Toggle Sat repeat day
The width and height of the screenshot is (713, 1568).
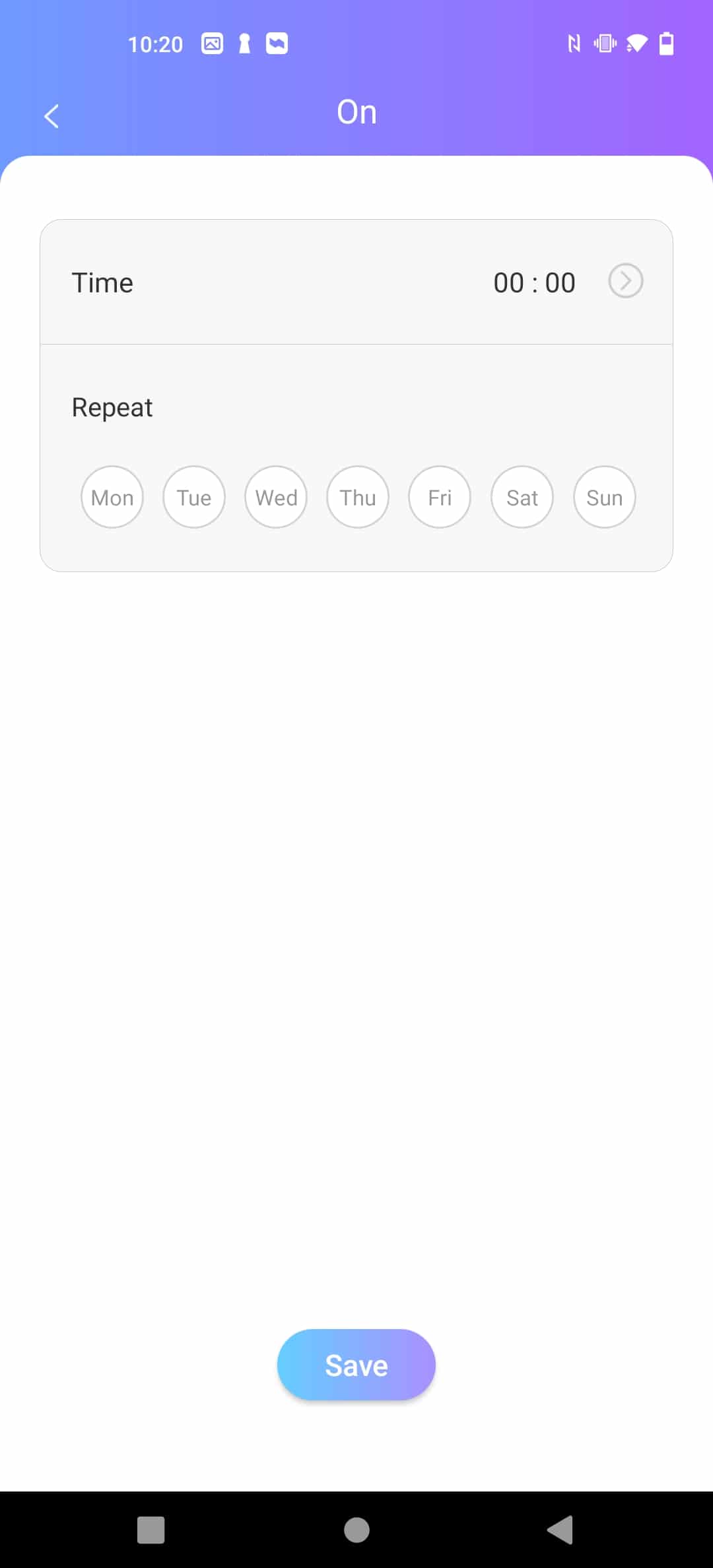tap(522, 497)
